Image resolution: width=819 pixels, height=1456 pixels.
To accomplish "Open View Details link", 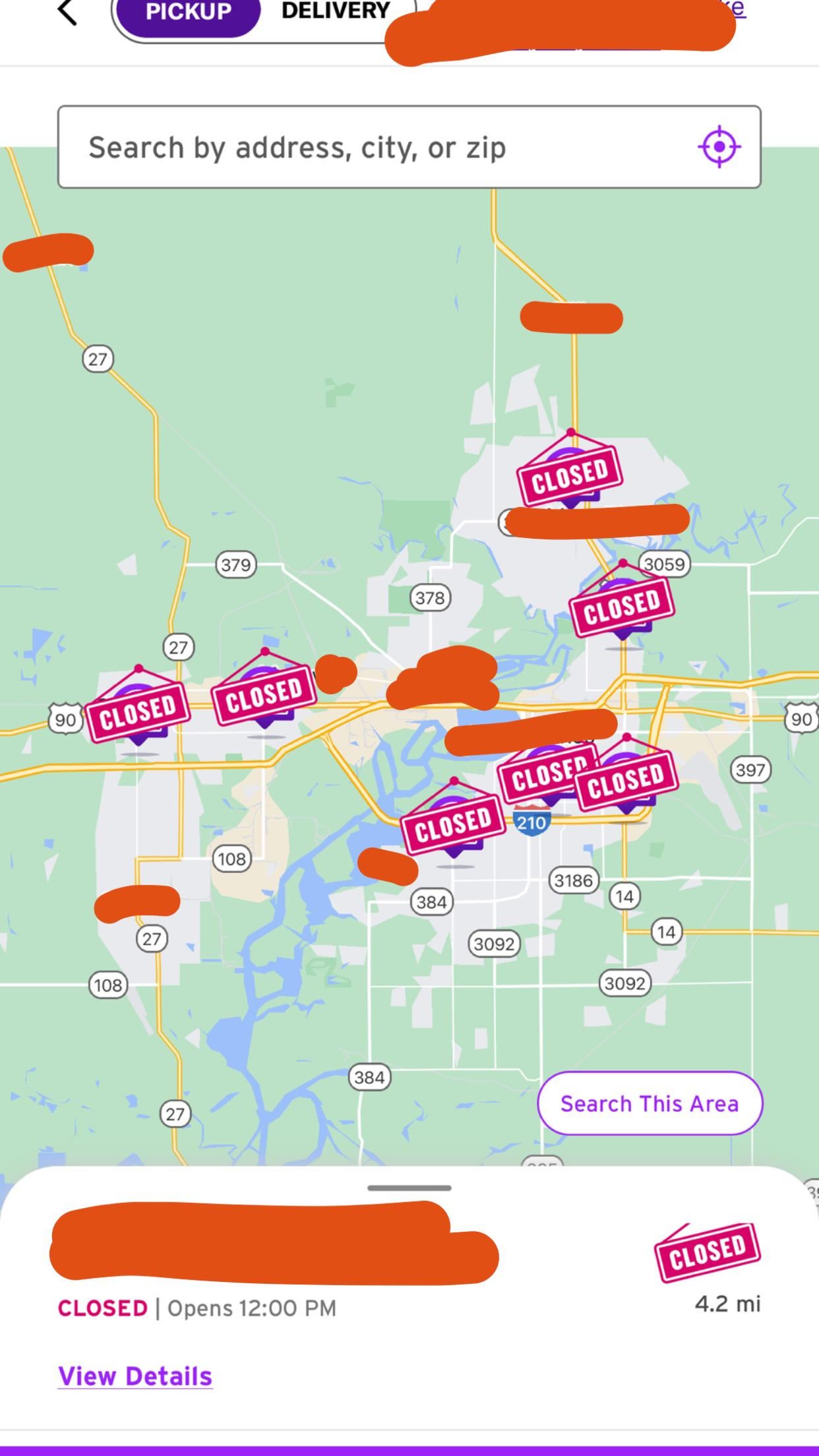I will click(135, 1376).
